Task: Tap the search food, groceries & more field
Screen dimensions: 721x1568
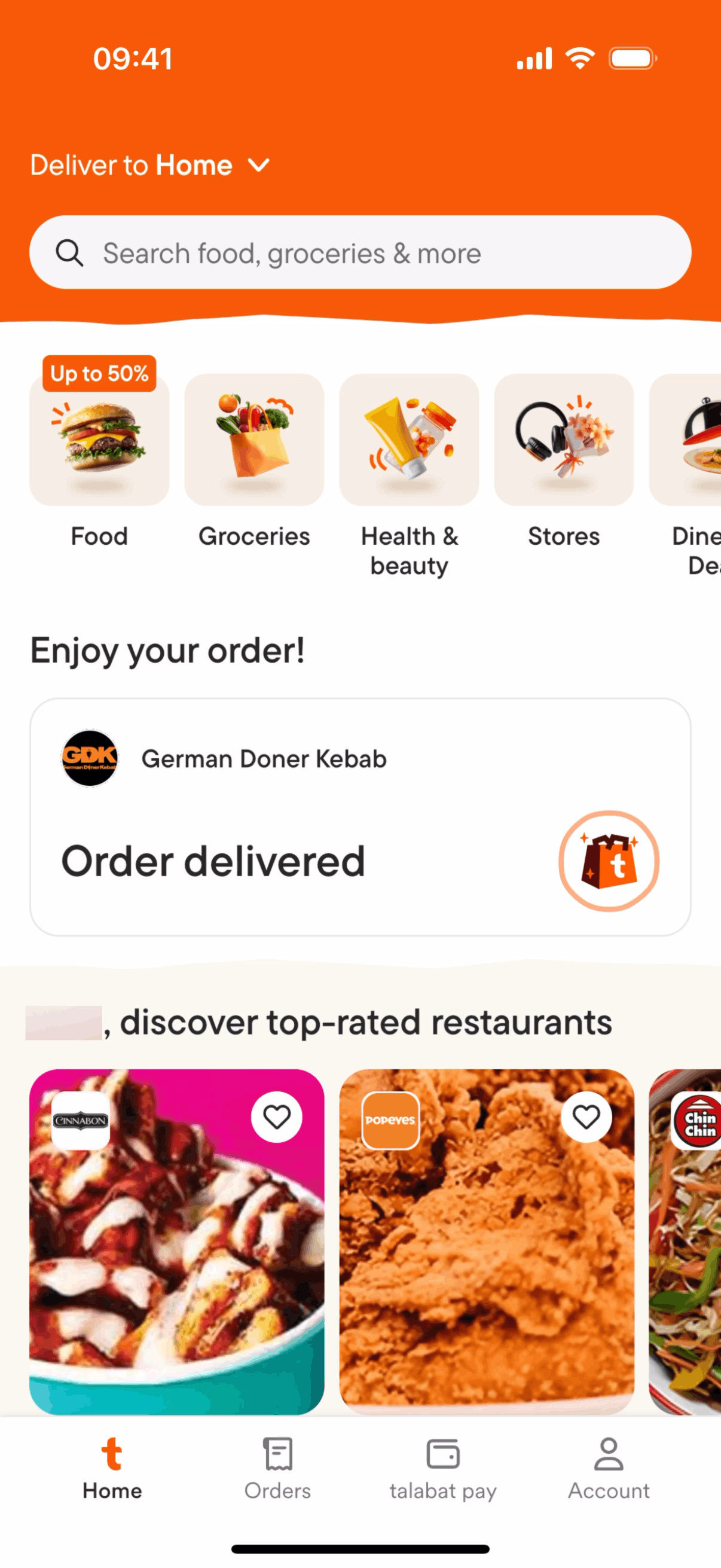Action: (x=360, y=252)
